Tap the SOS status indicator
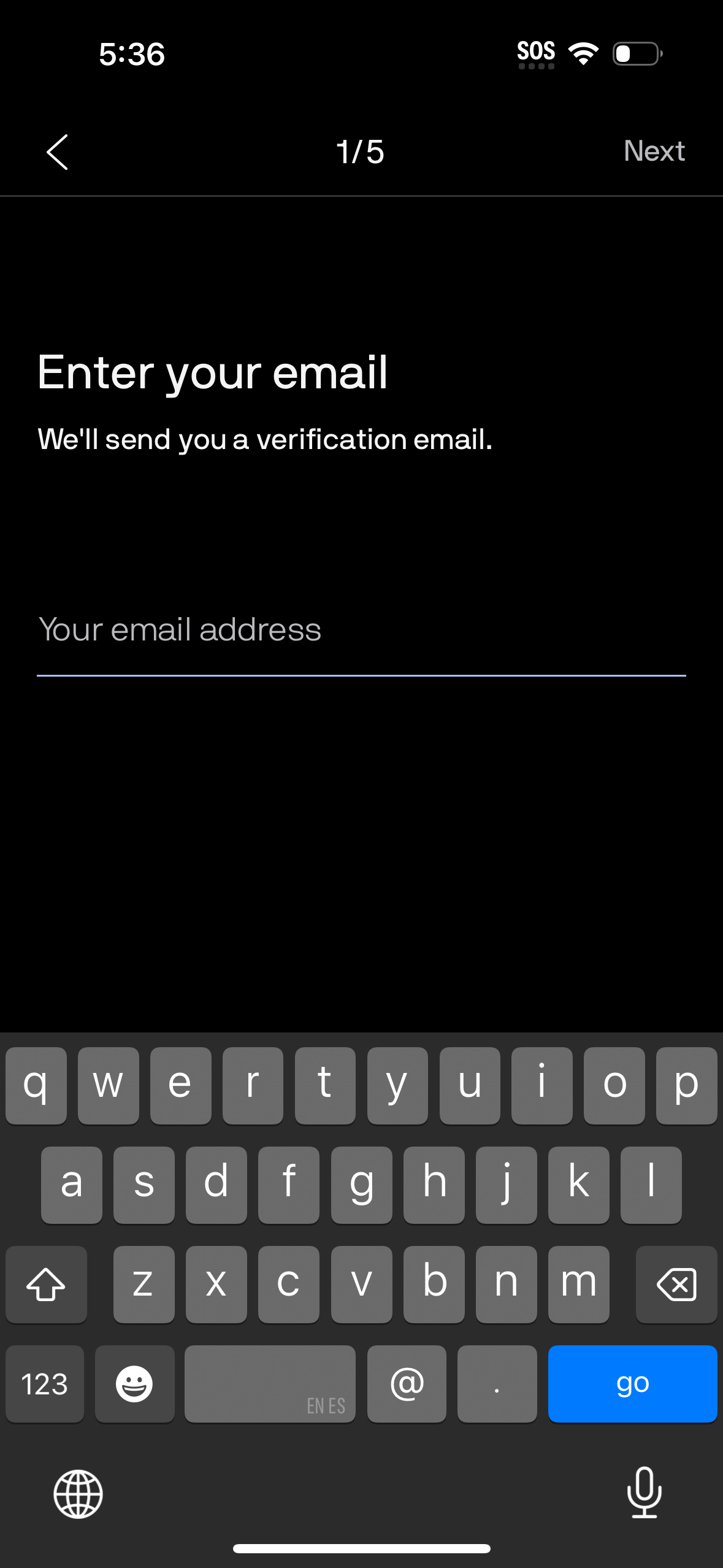This screenshot has width=723, height=1568. 536,52
